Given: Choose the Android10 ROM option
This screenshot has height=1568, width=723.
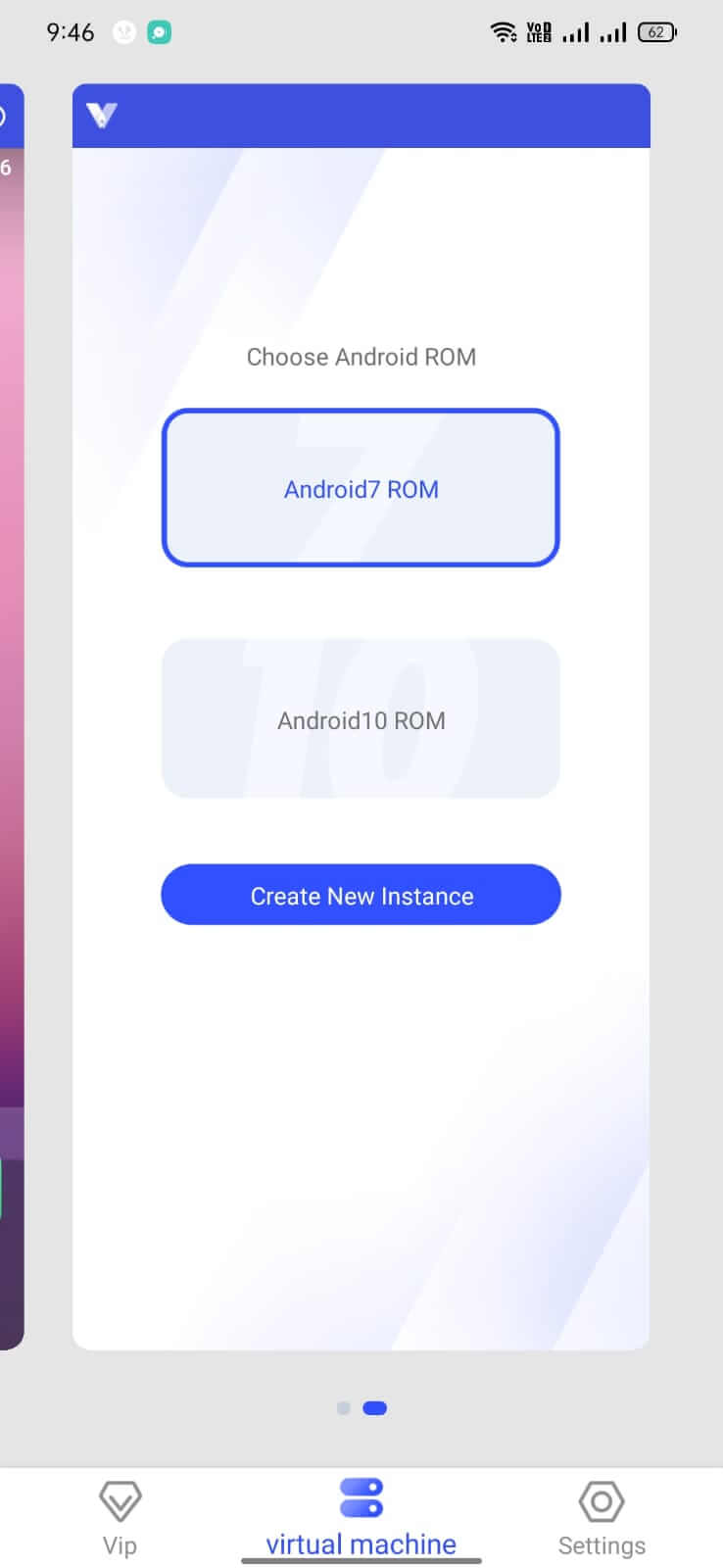Looking at the screenshot, I should [x=361, y=719].
